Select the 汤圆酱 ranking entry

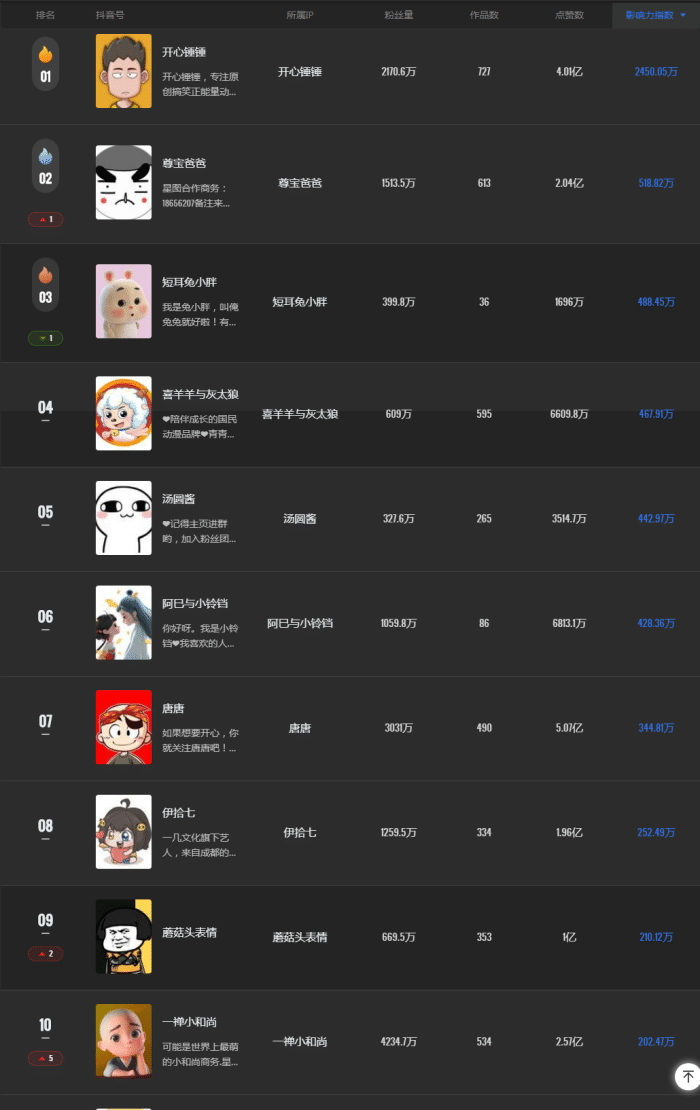[x=178, y=499]
